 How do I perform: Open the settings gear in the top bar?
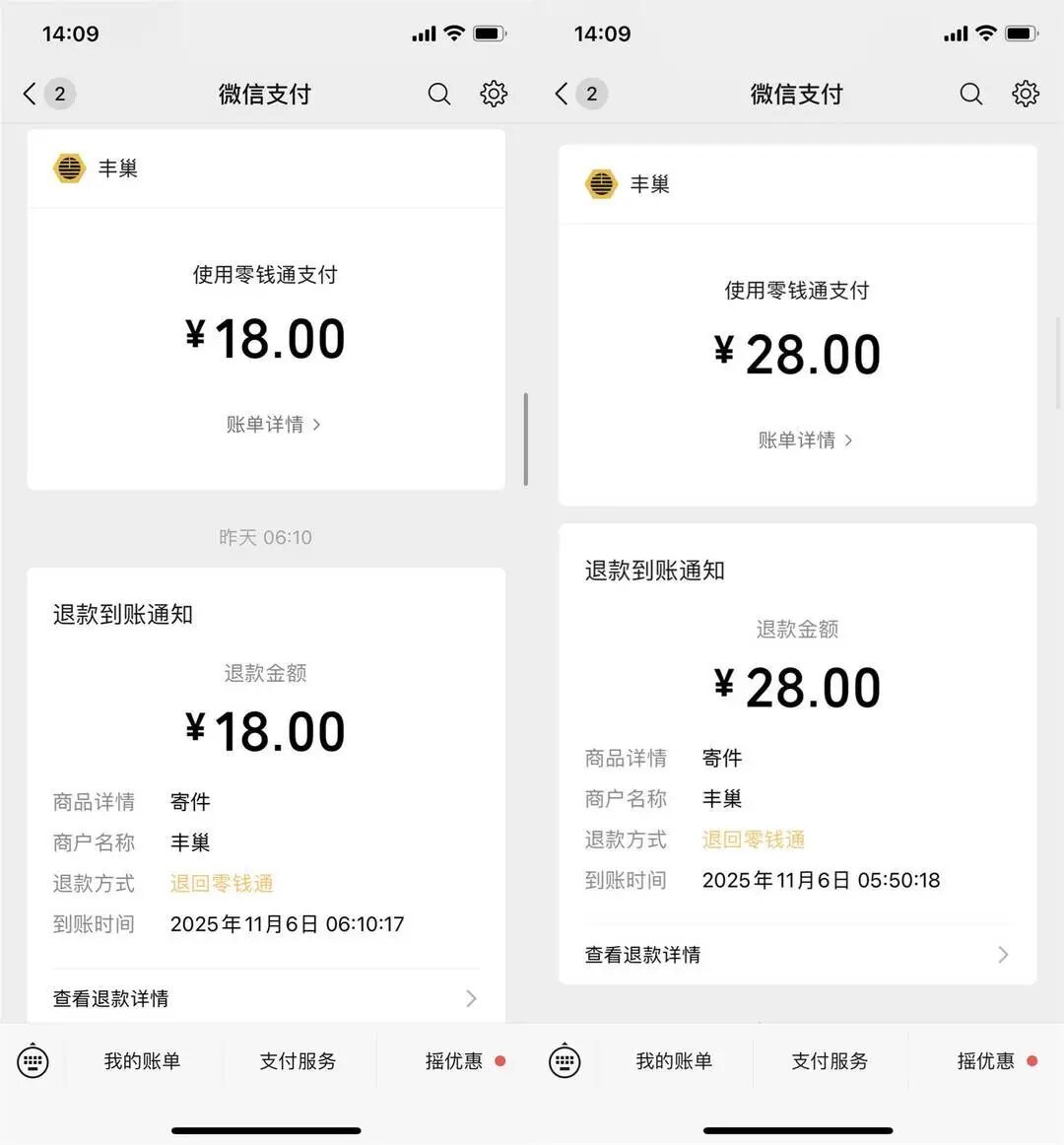[x=494, y=94]
